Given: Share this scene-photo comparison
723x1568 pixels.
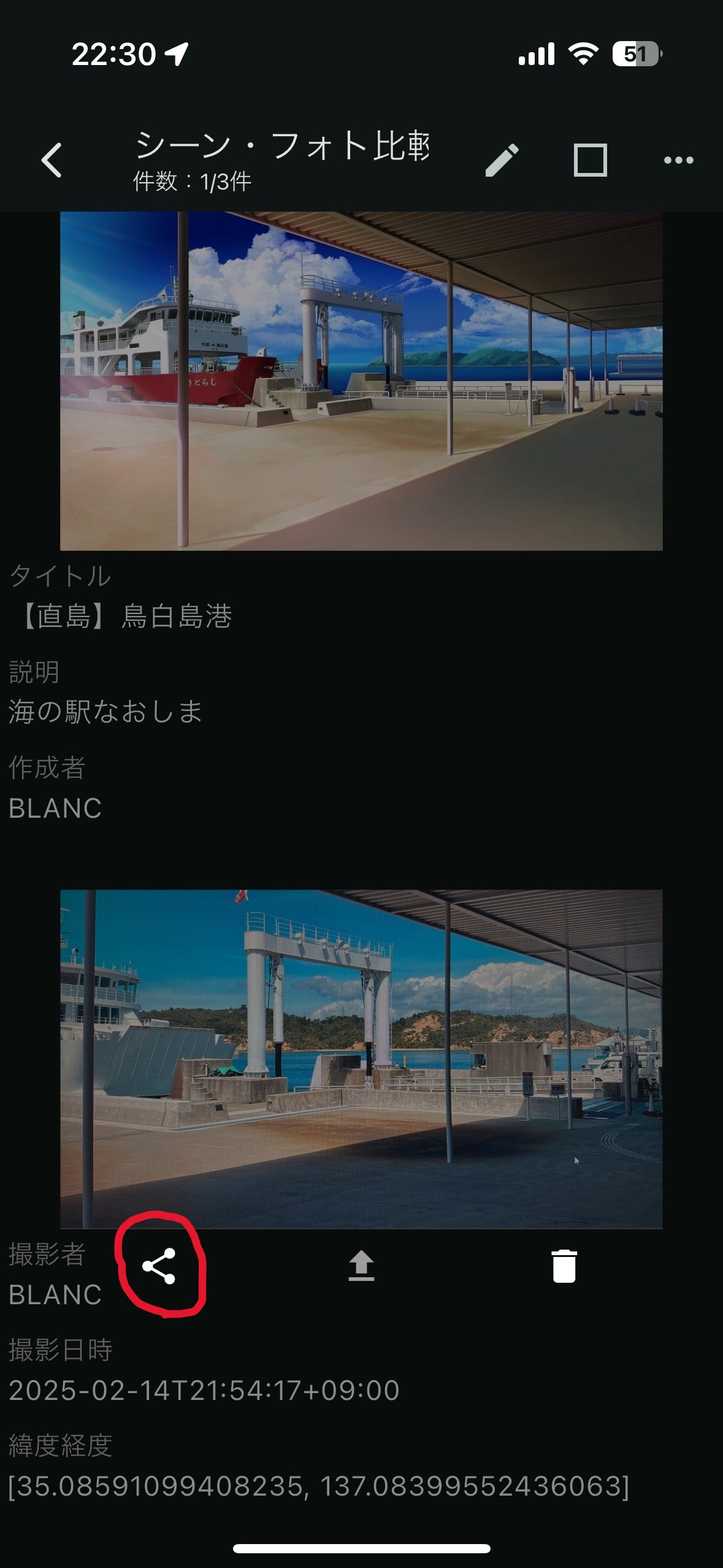Looking at the screenshot, I should (159, 1266).
